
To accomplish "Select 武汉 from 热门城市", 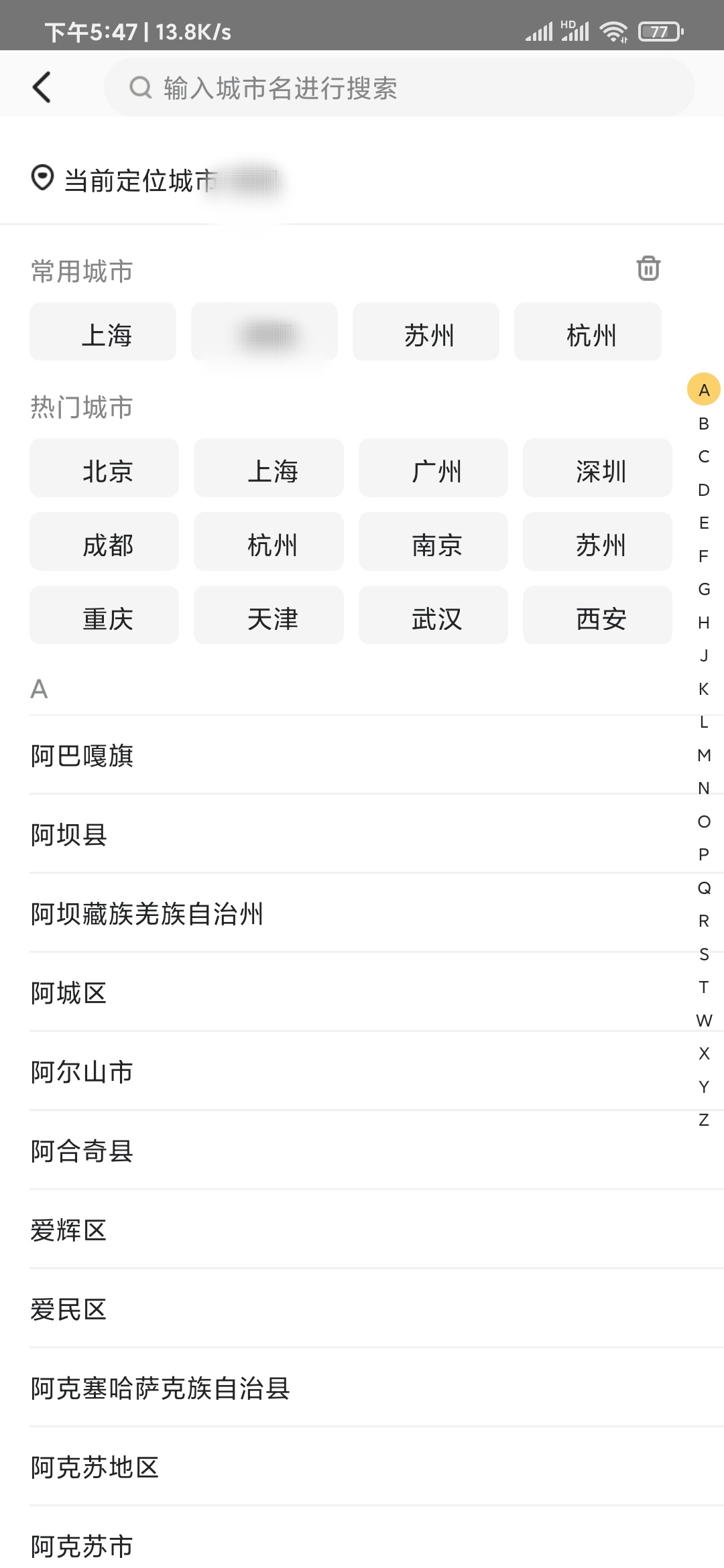I will (433, 615).
